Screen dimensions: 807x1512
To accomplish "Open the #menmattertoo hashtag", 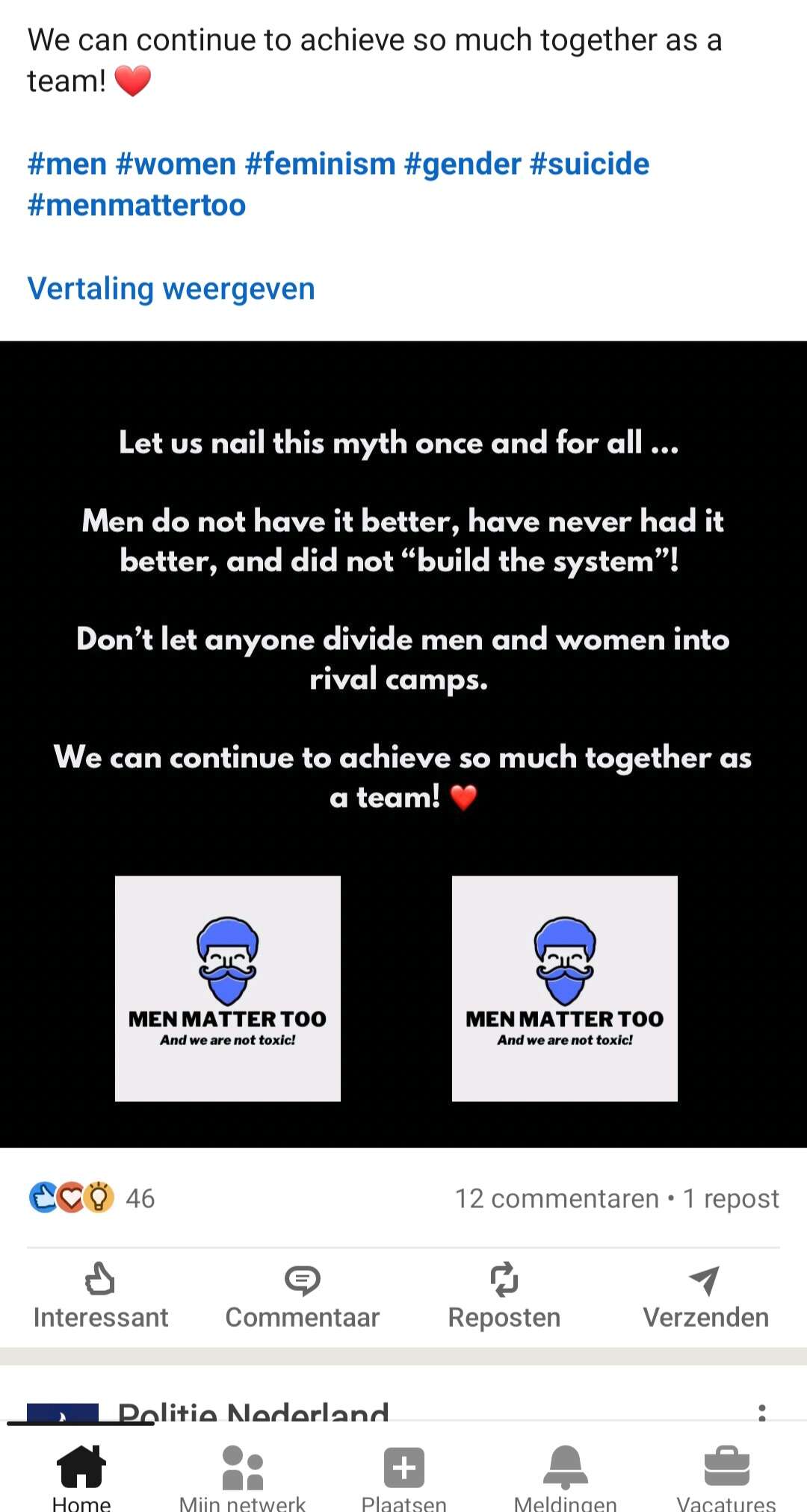I will (x=137, y=205).
